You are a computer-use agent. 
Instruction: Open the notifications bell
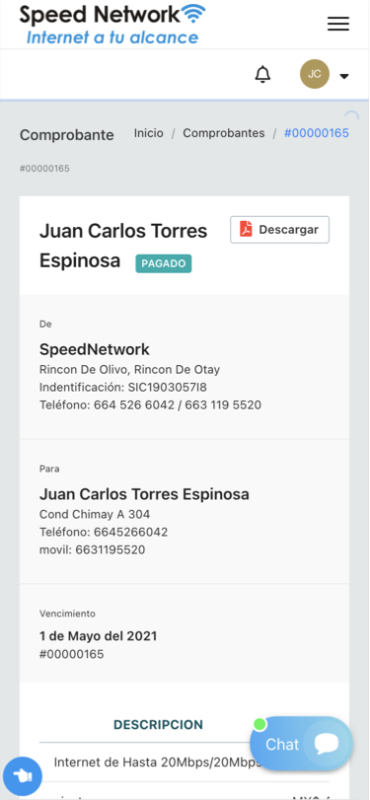click(263, 74)
